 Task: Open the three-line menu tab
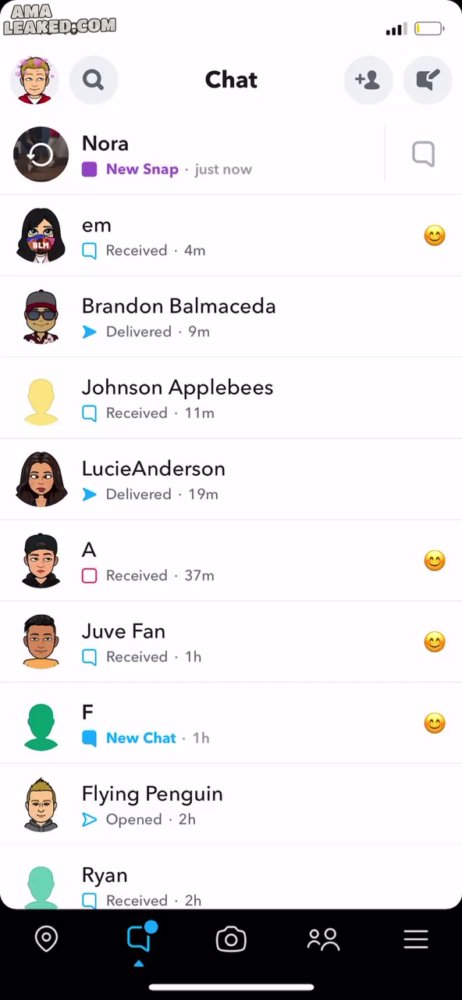415,939
